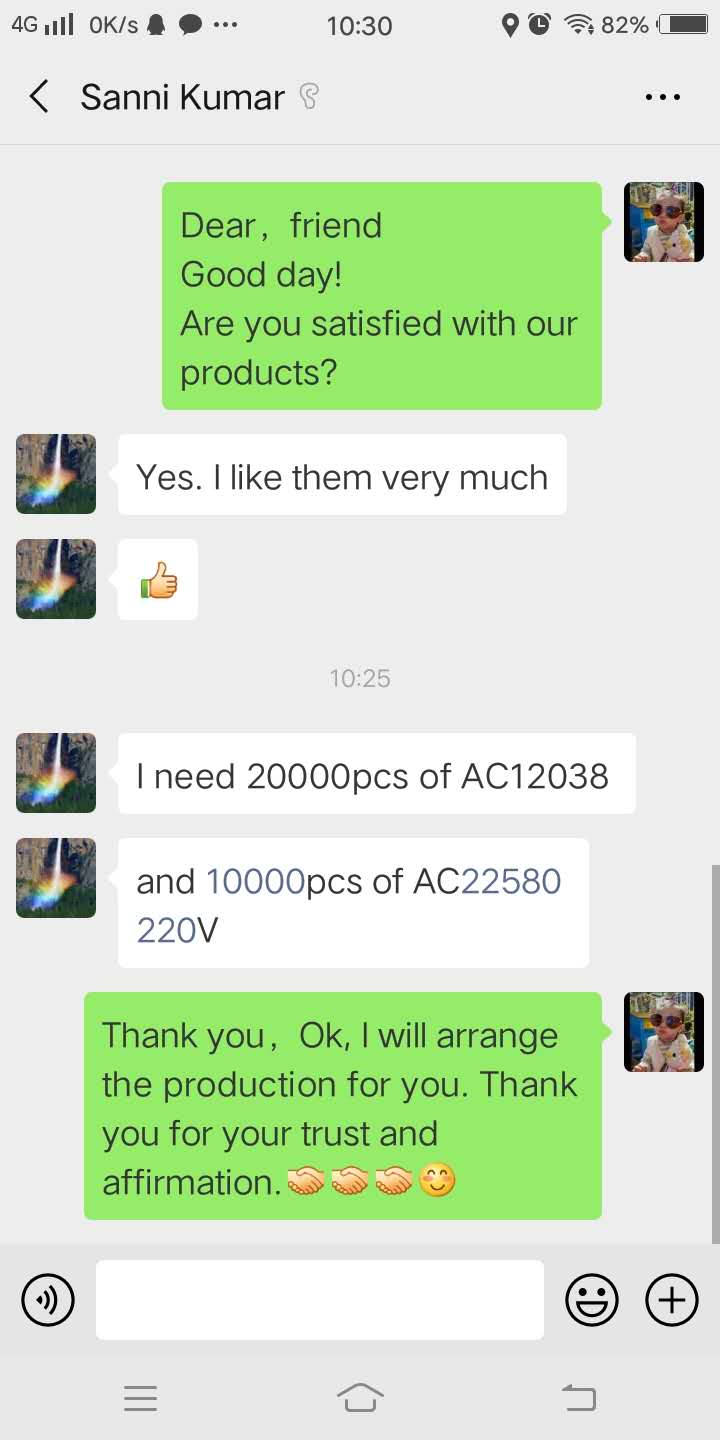
Task: View own avatar beside "Thank you, Ok" message
Action: (664, 1032)
